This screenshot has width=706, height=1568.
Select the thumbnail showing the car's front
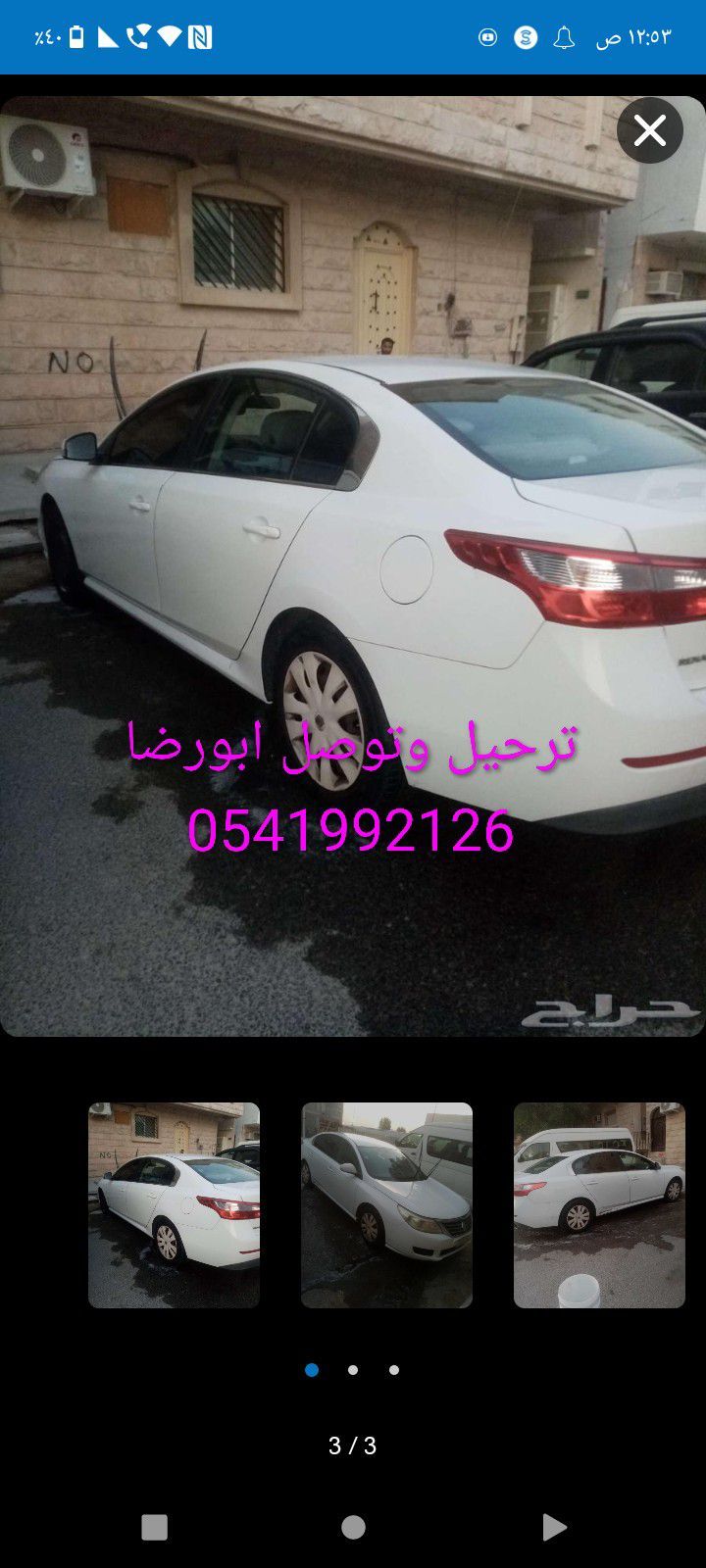tap(386, 1204)
